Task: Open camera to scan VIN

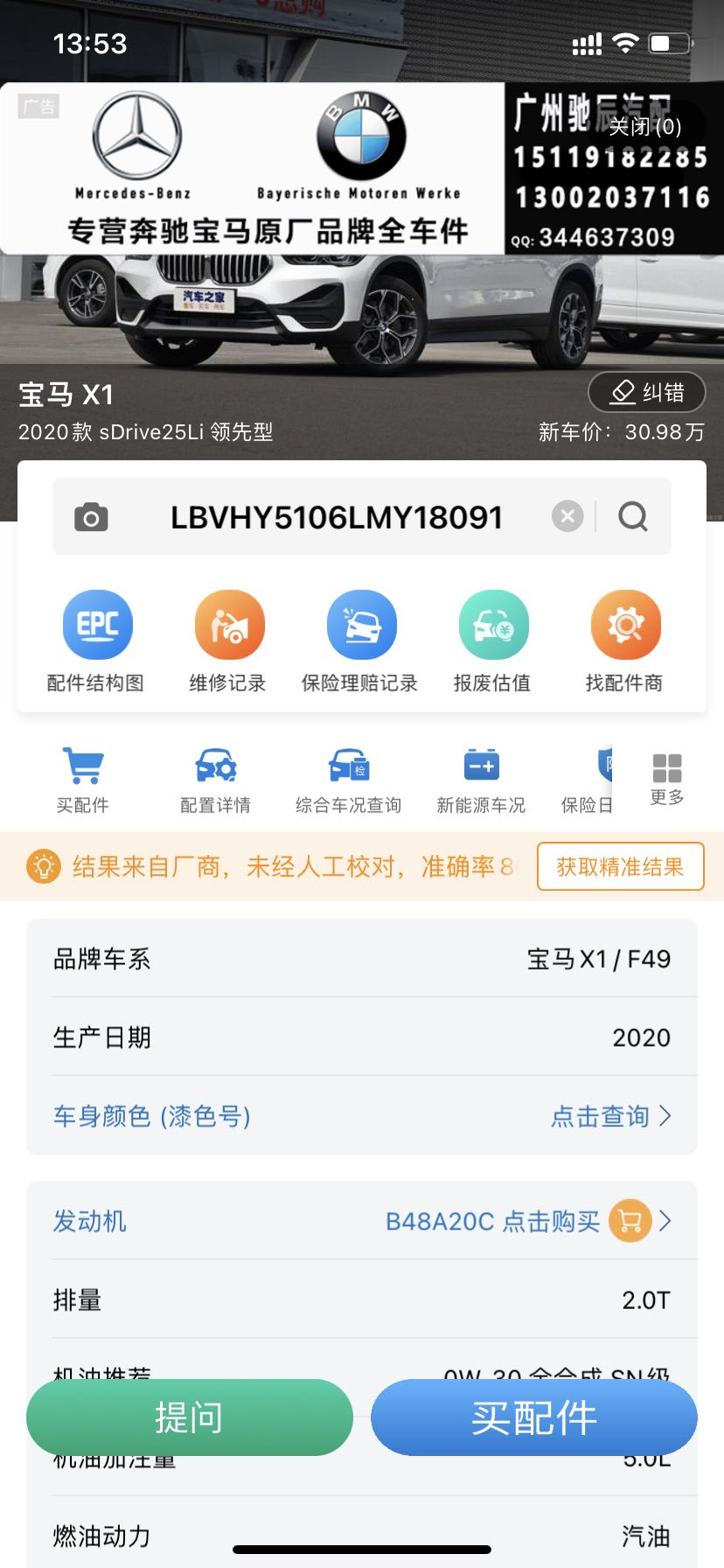Action: 91,517
